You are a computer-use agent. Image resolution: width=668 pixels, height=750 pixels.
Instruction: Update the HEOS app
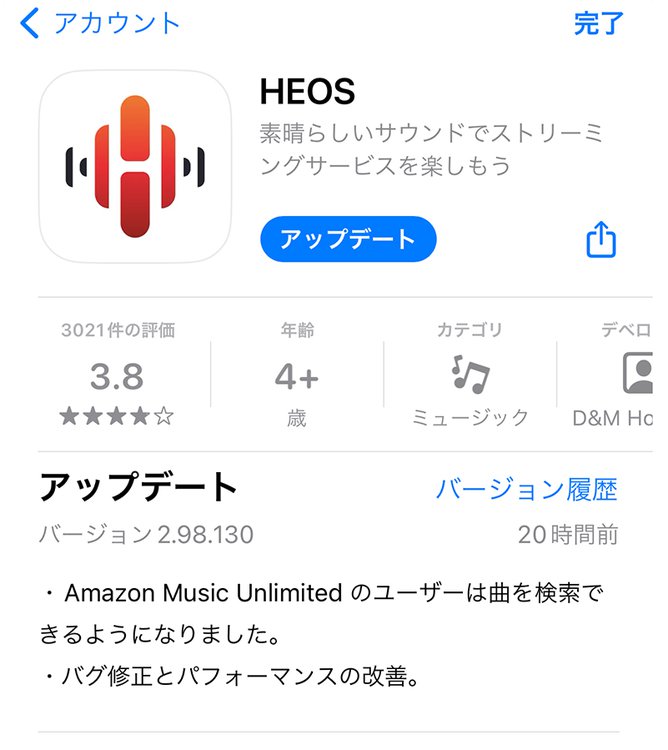[x=348, y=240]
